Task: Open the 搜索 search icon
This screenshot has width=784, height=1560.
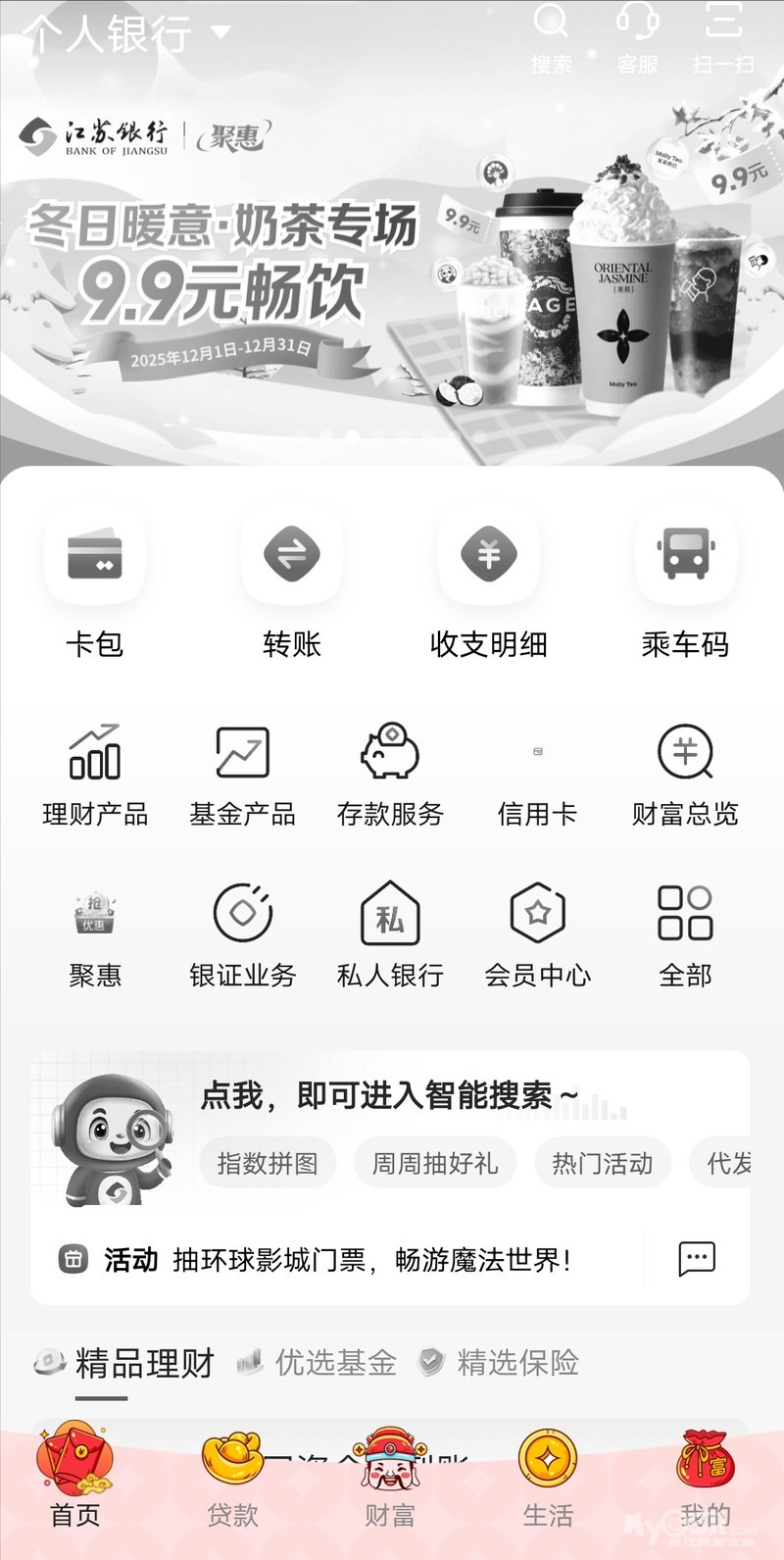Action: point(551,39)
